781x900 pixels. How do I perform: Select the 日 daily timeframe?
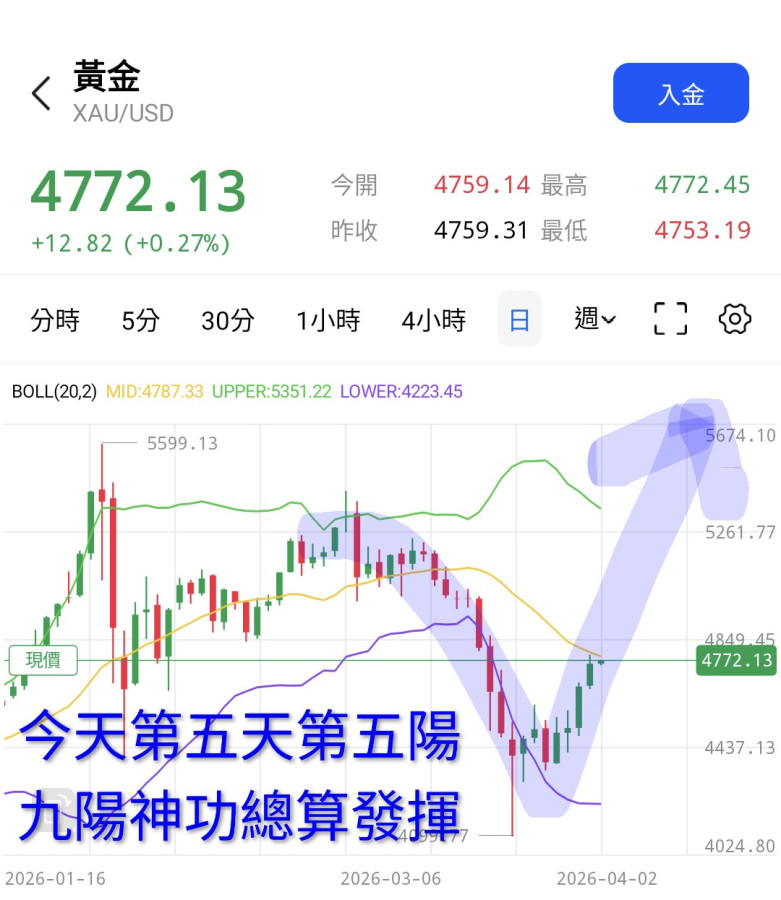(519, 320)
